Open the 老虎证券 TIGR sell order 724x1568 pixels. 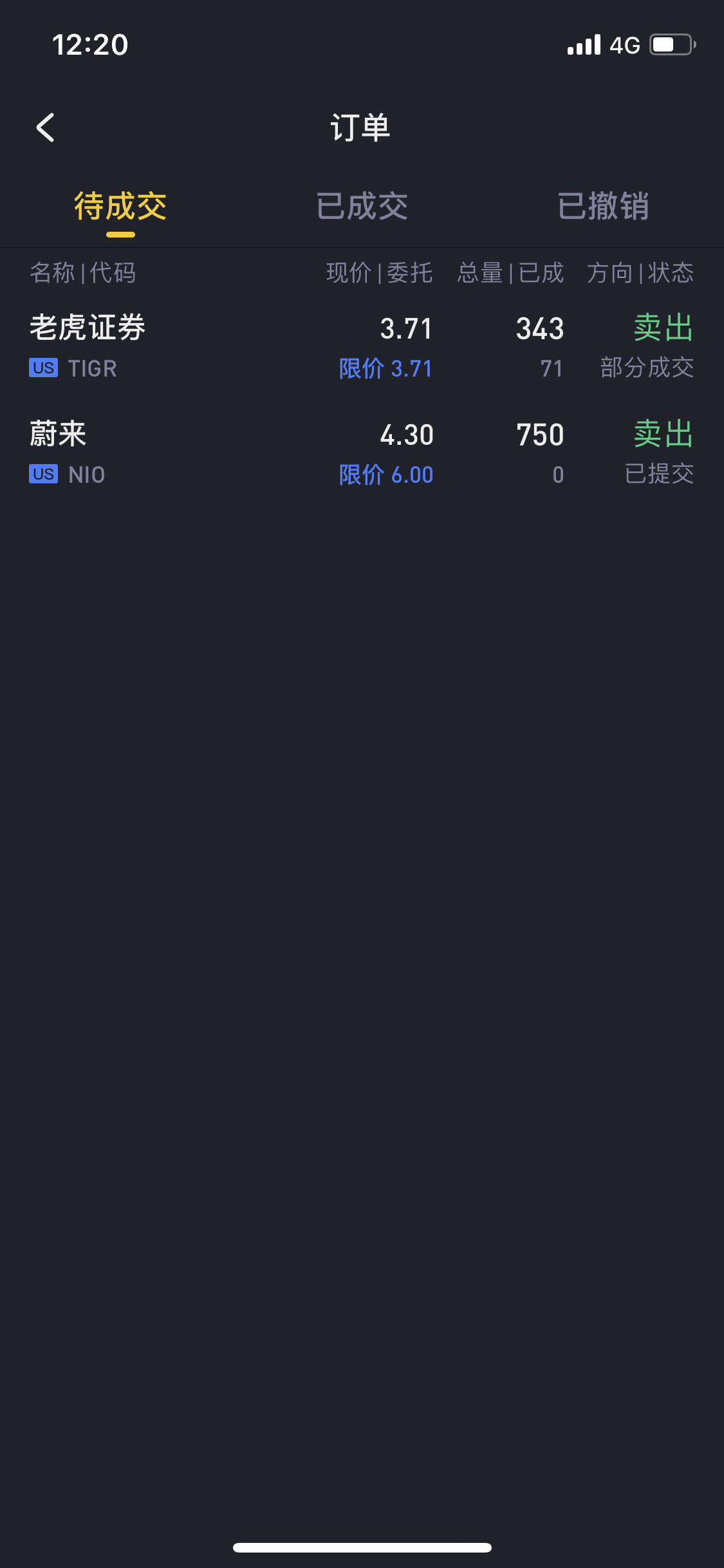pyautogui.click(x=362, y=348)
